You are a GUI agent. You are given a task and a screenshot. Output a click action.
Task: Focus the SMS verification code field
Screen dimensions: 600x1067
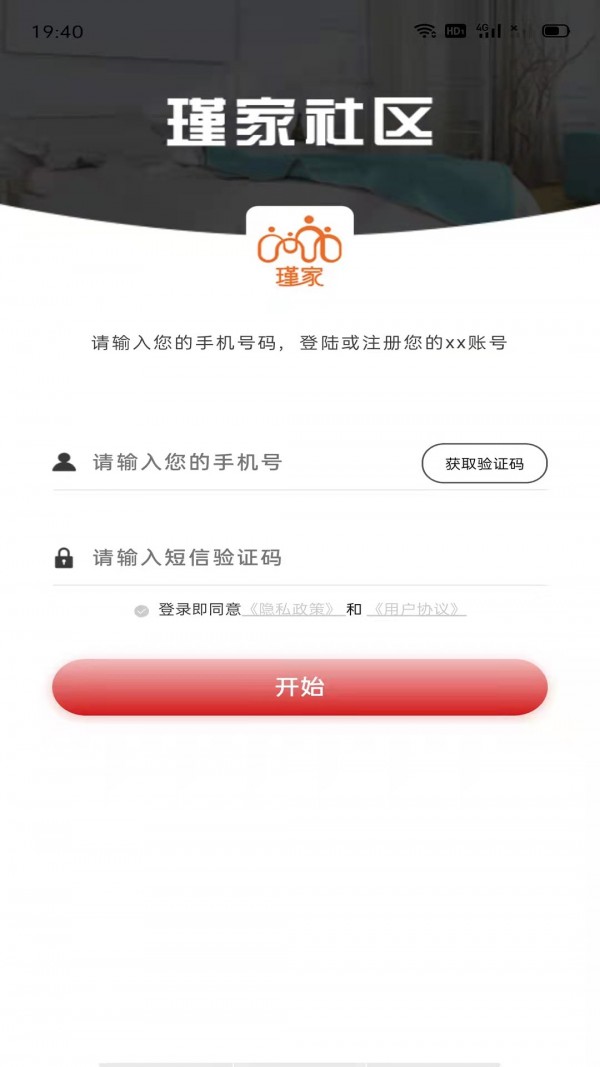click(x=300, y=558)
